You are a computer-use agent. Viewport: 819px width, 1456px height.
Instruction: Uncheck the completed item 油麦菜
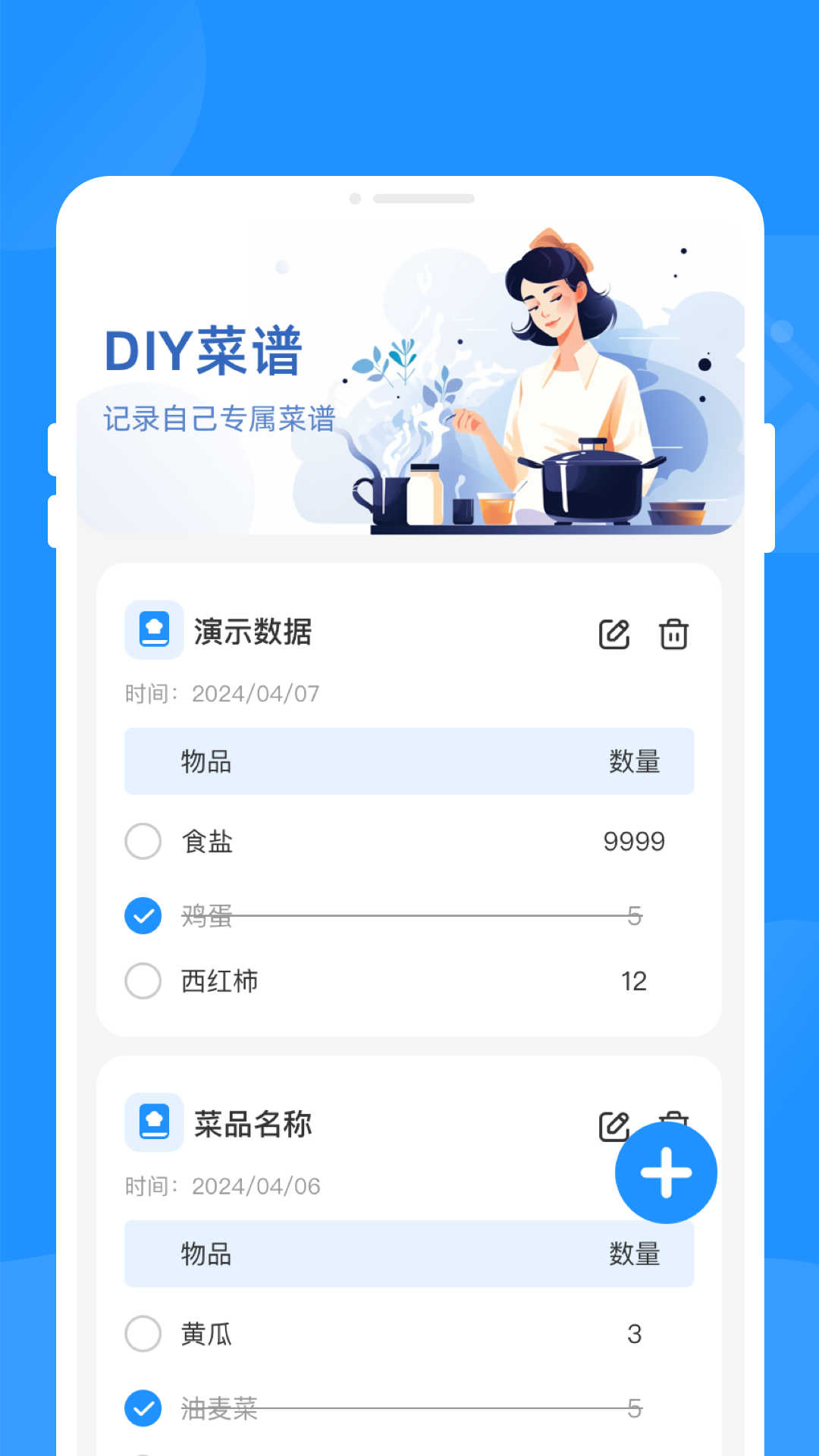click(143, 1408)
